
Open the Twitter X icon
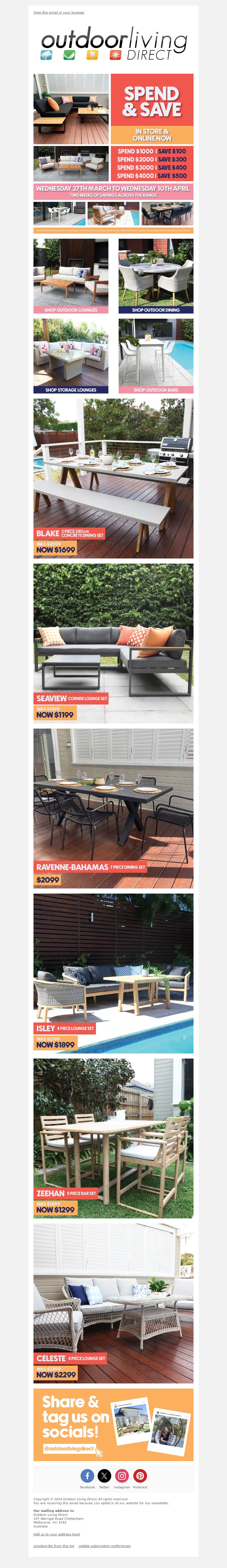click(x=105, y=1476)
